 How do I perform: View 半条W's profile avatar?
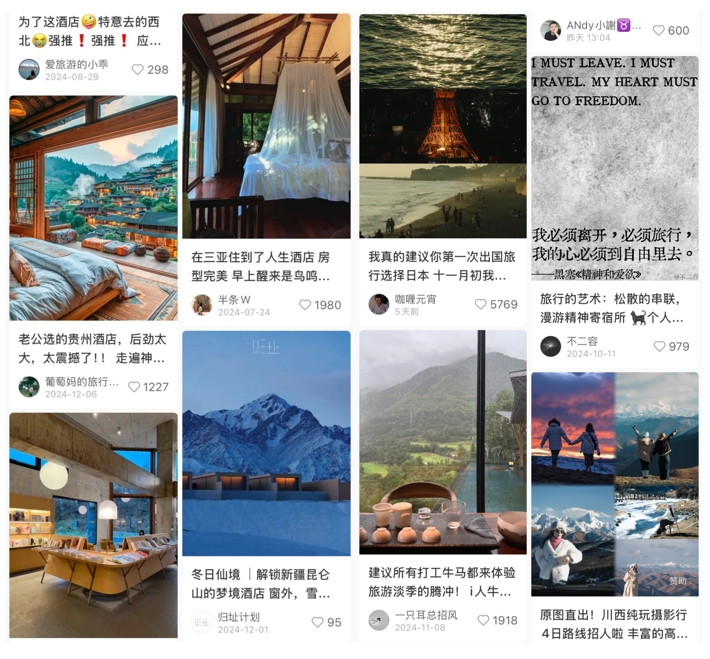coord(202,304)
